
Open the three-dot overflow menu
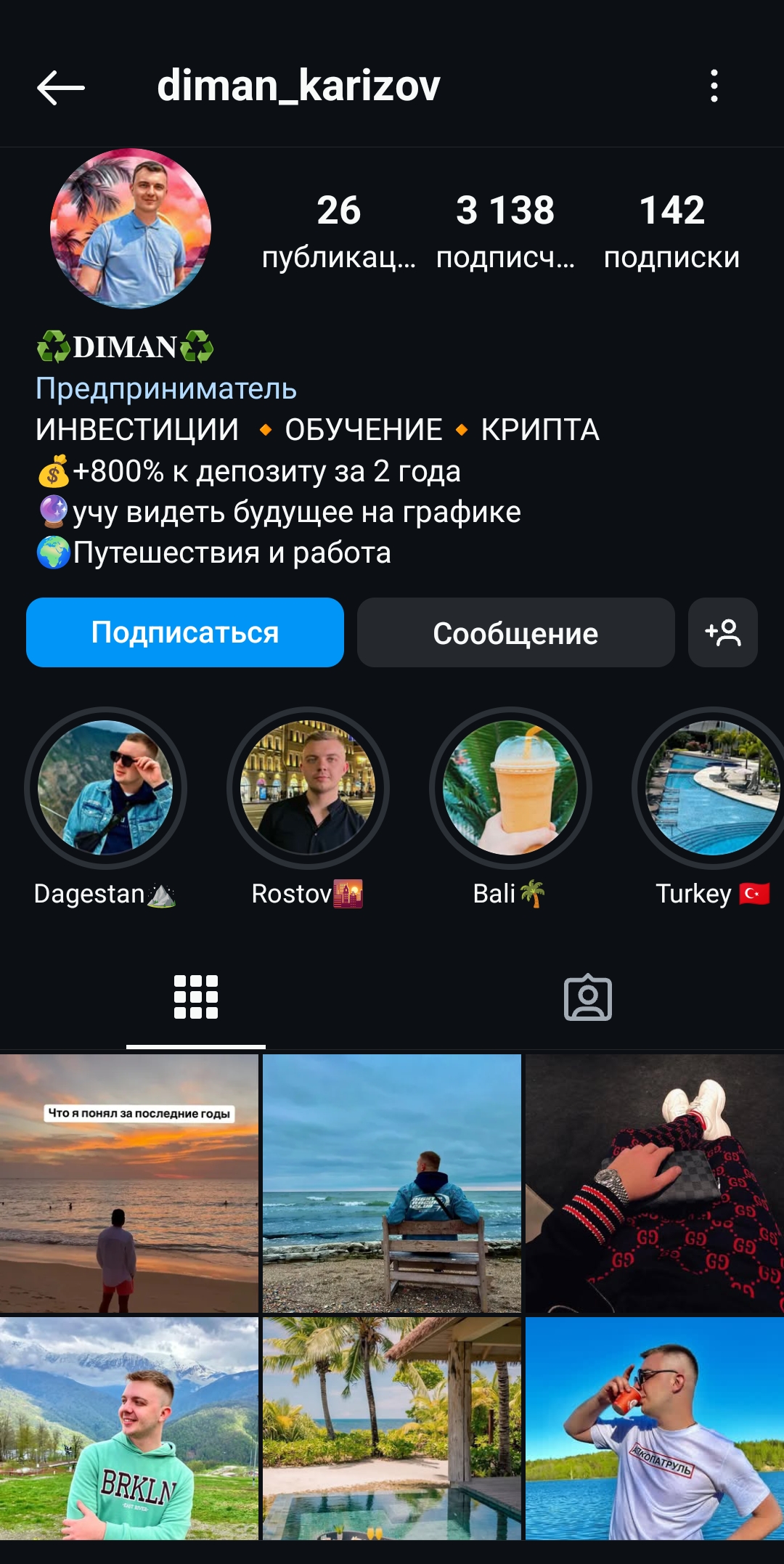tap(714, 86)
